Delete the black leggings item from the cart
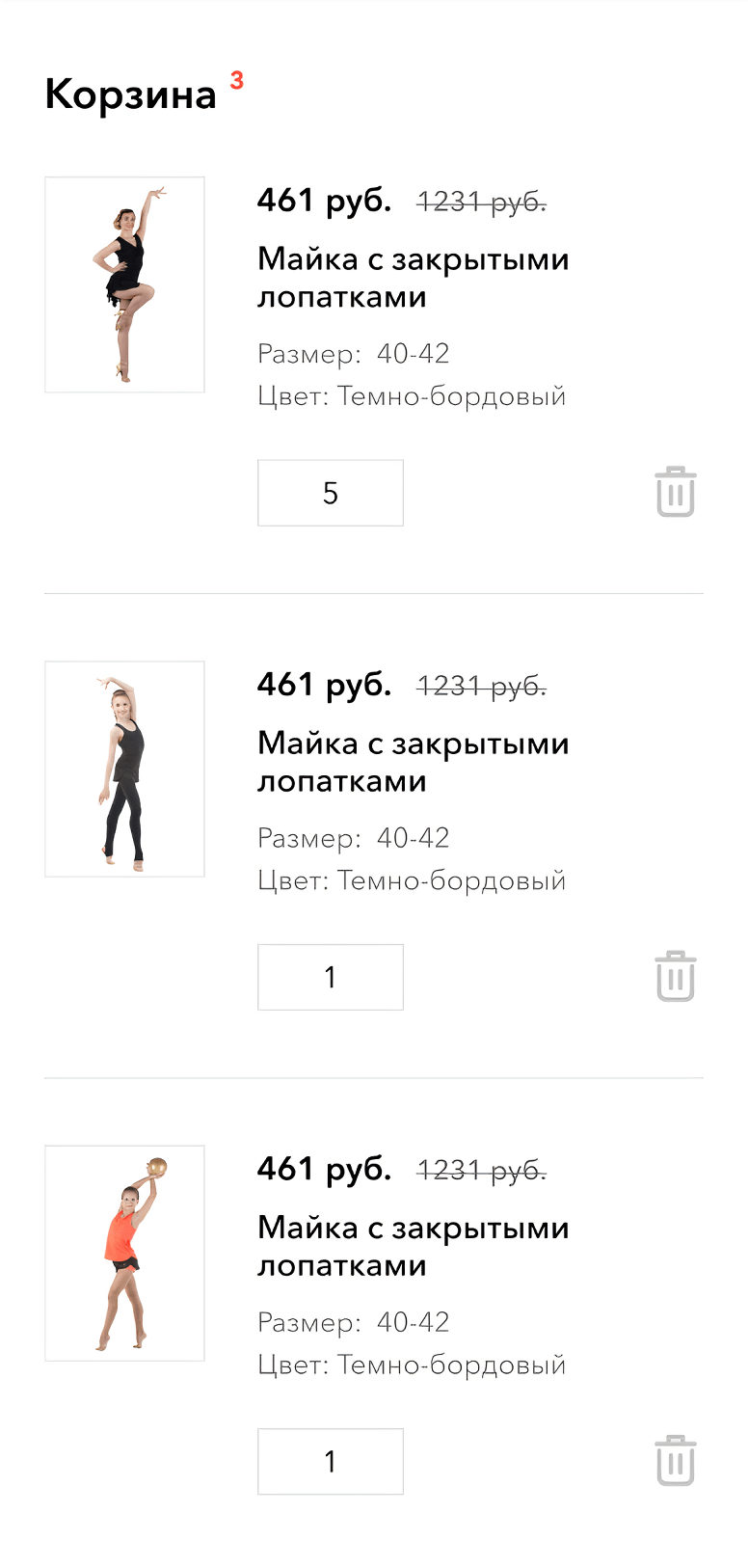The image size is (748, 1568). [676, 976]
